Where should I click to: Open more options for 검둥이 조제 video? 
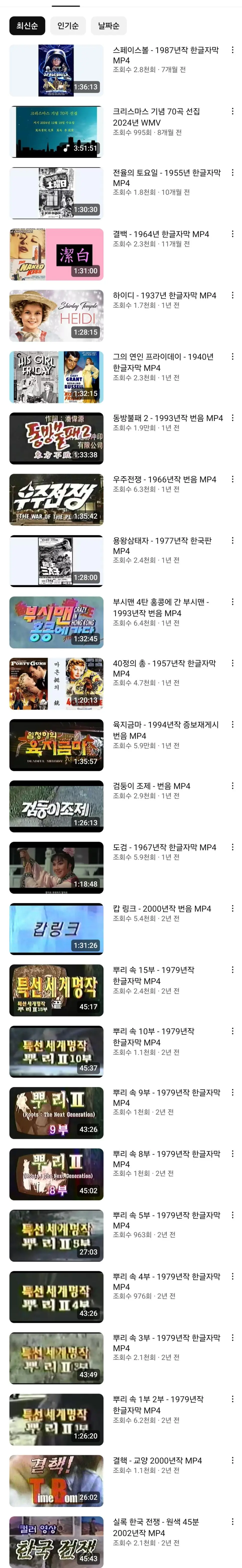click(x=232, y=785)
